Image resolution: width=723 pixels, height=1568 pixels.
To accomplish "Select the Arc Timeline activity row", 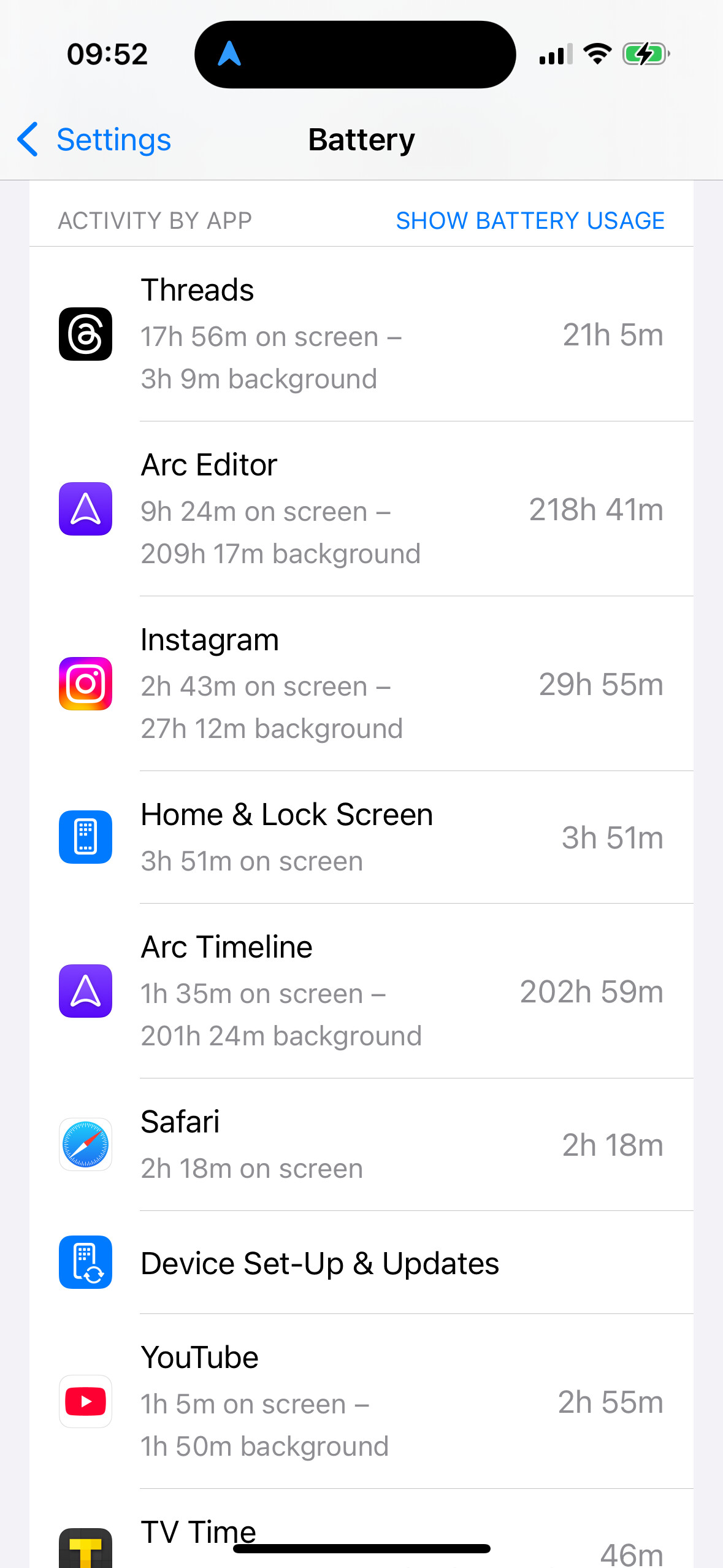I will [x=361, y=991].
